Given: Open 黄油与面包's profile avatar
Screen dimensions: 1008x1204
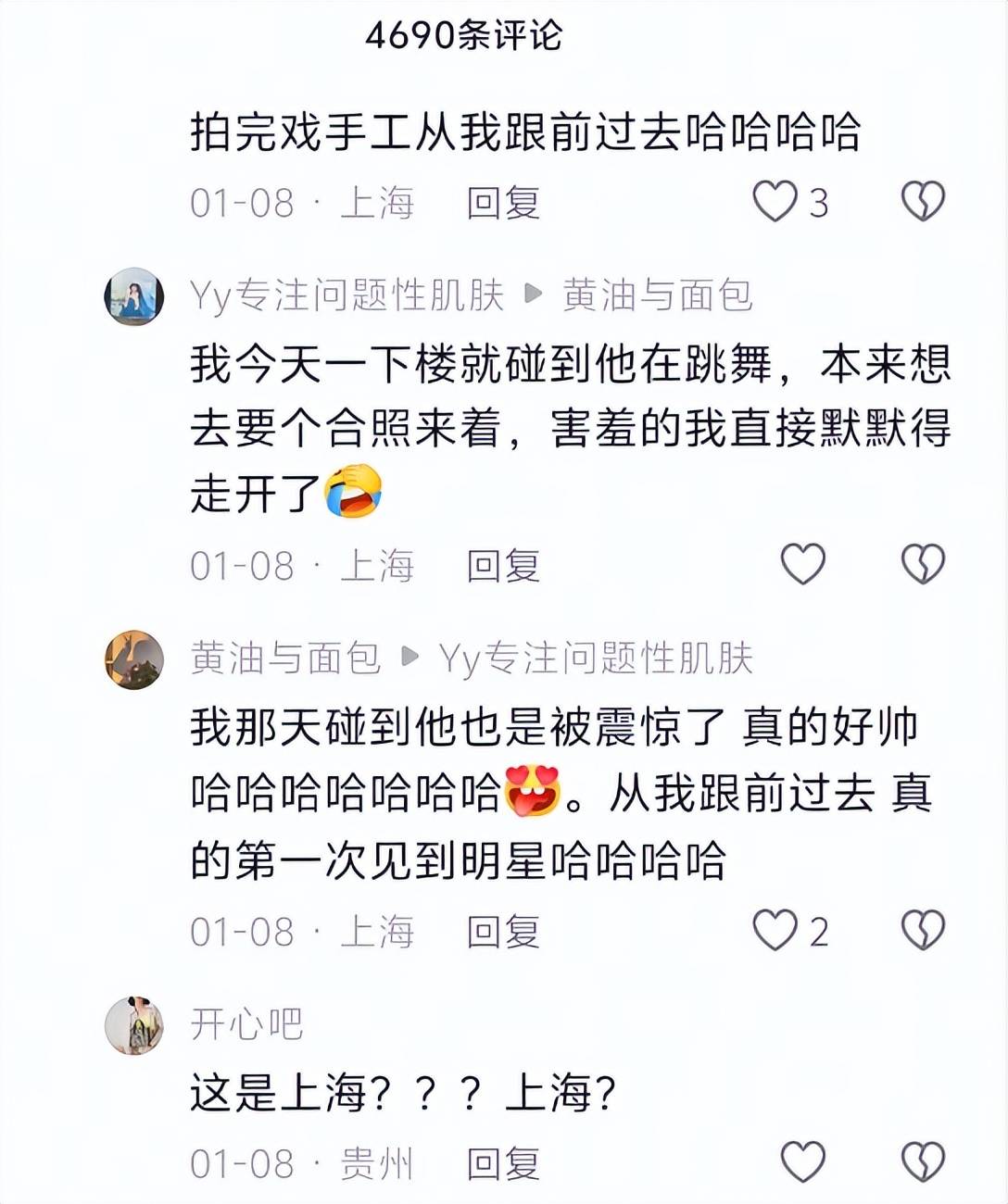Looking at the screenshot, I should [x=134, y=660].
